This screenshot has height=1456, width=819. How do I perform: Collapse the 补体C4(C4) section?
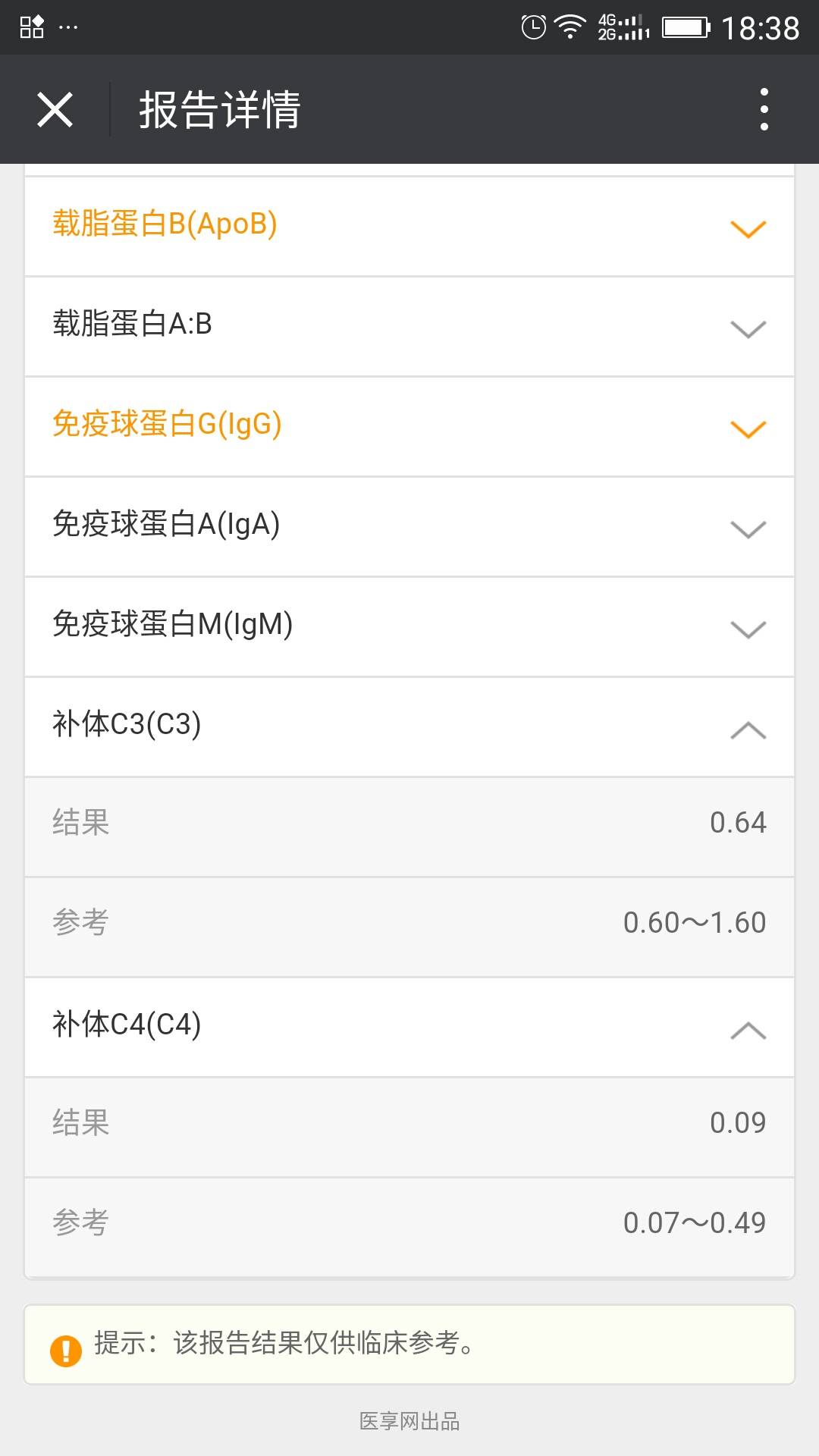click(409, 1027)
